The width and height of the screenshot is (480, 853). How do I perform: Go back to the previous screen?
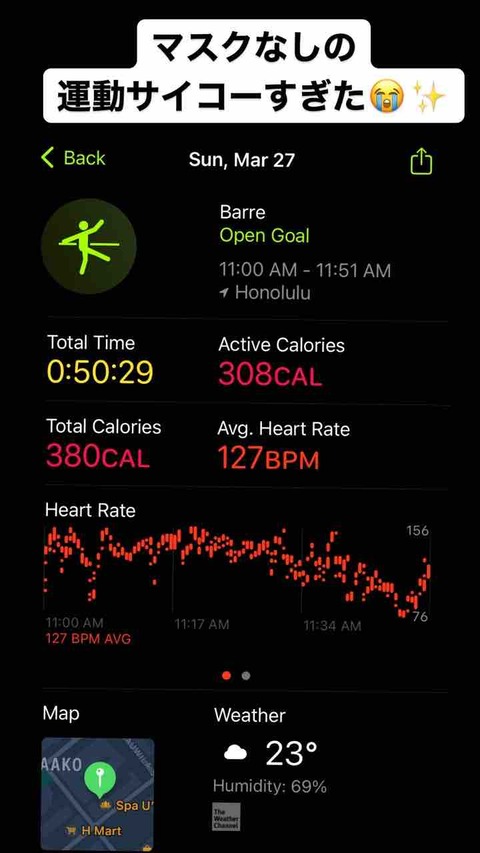(73, 158)
